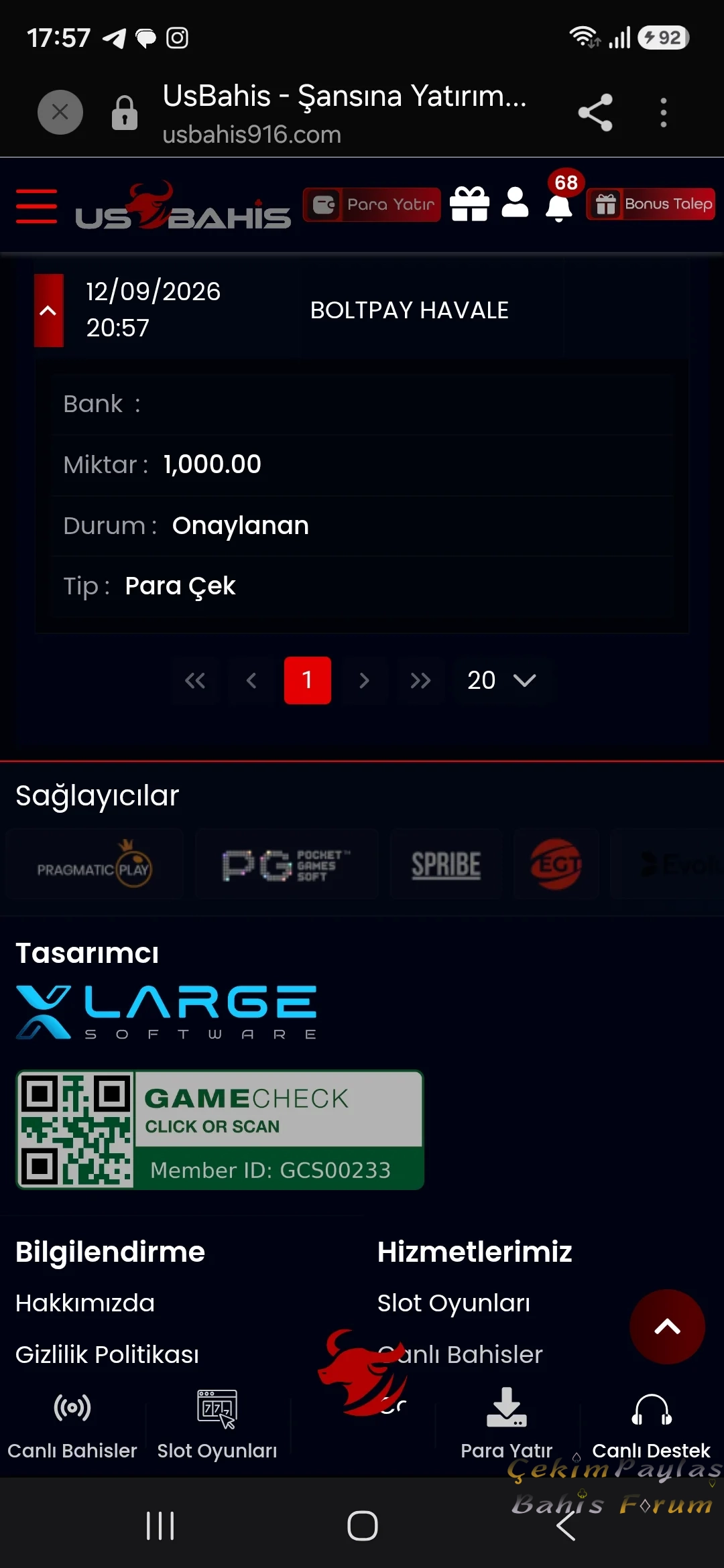This screenshot has width=724, height=1568.
Task: Open the Spribe provider tile
Action: [x=446, y=864]
